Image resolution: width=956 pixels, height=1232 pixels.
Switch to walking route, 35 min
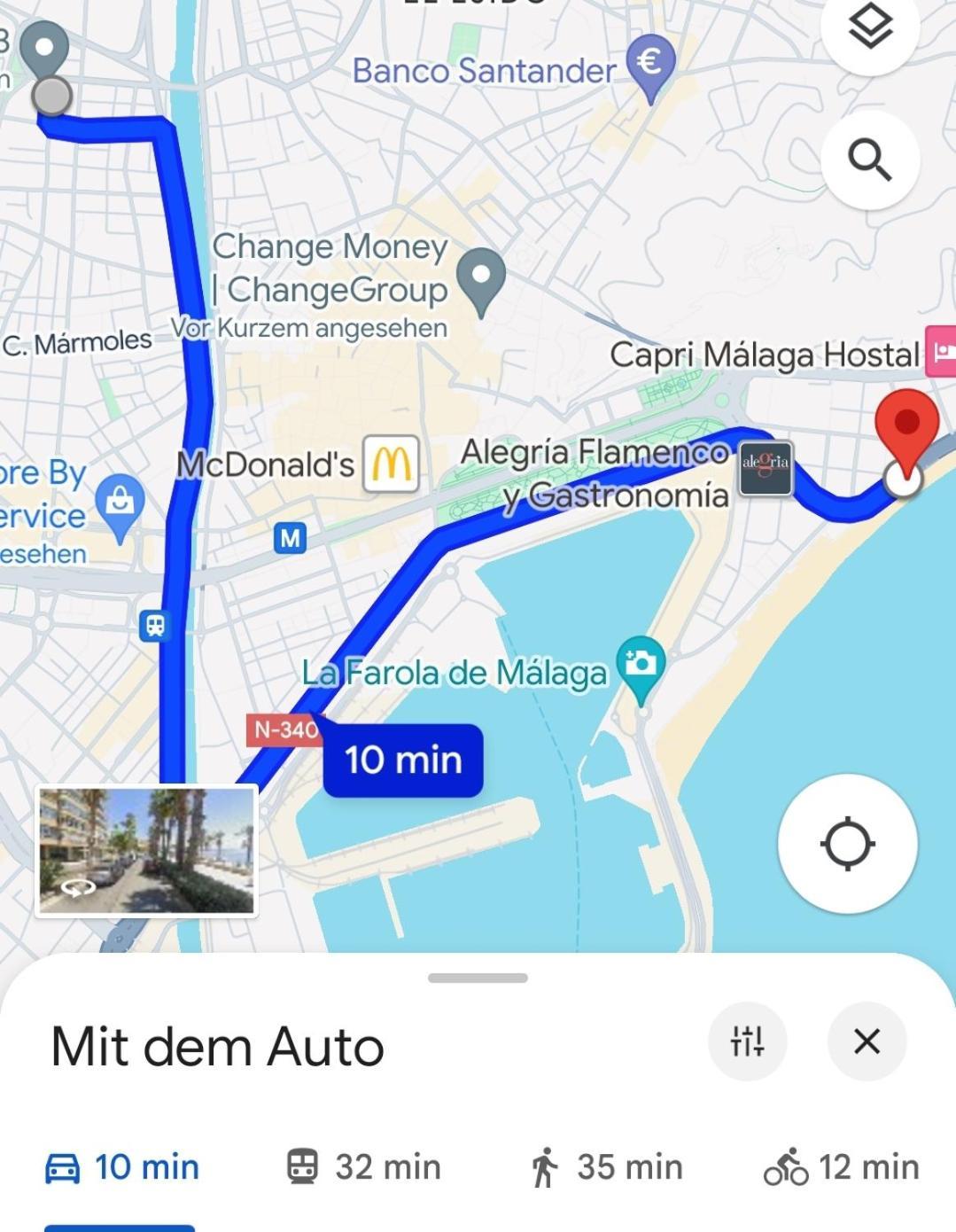606,1166
